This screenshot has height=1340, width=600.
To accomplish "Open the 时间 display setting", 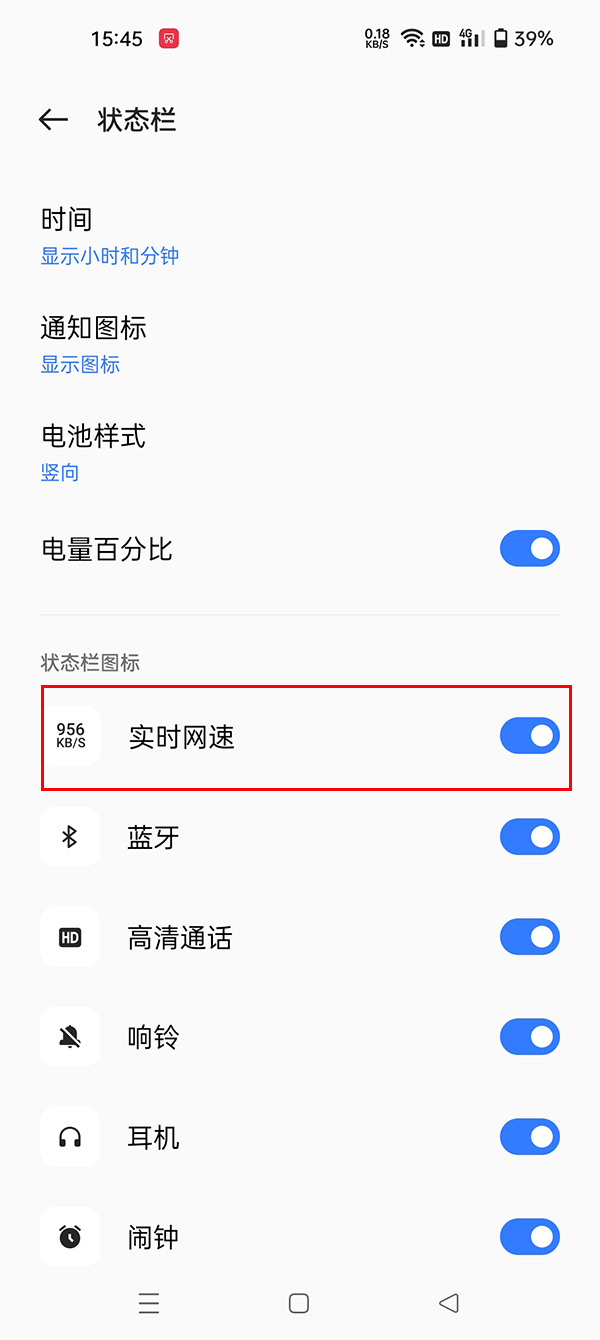I will [110, 235].
